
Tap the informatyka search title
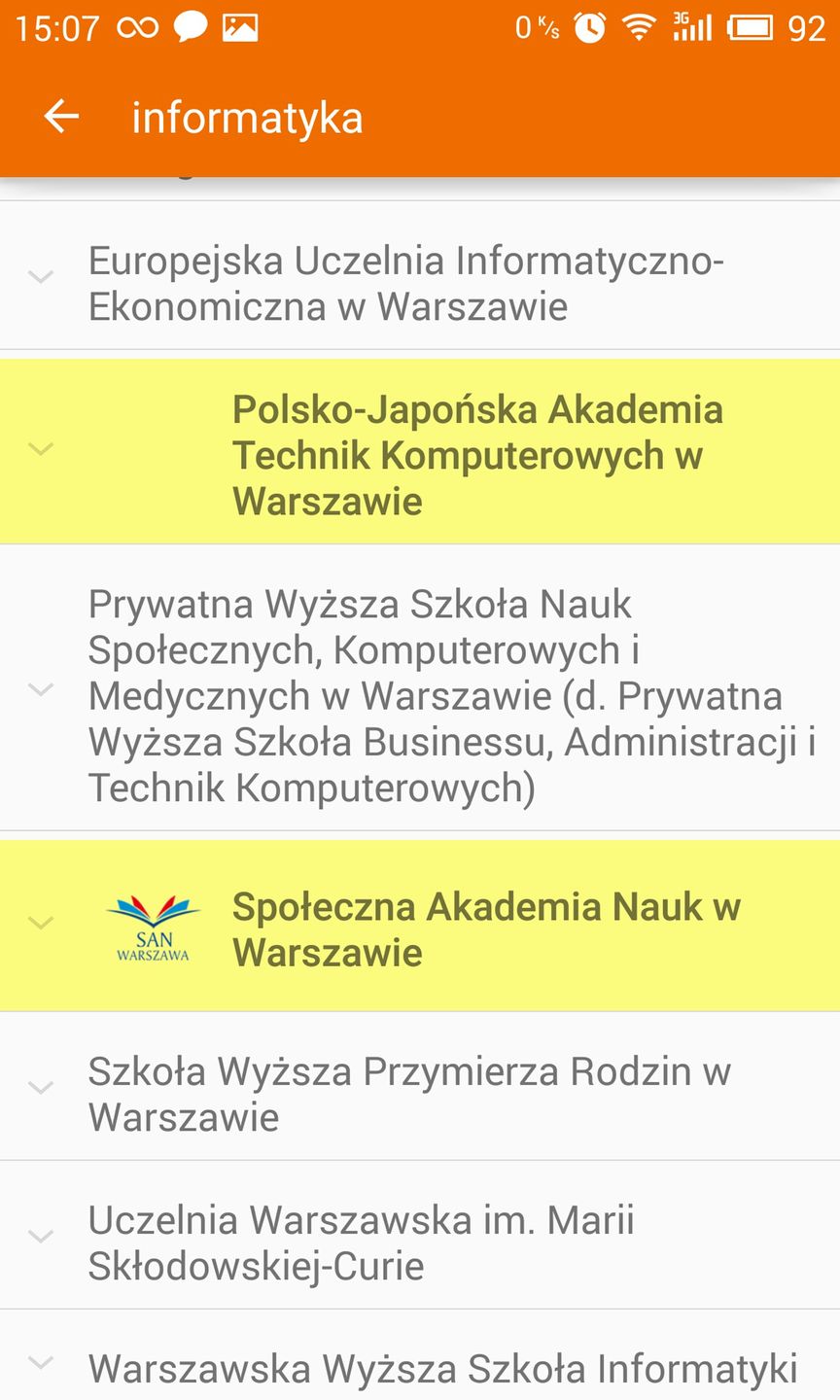247,117
